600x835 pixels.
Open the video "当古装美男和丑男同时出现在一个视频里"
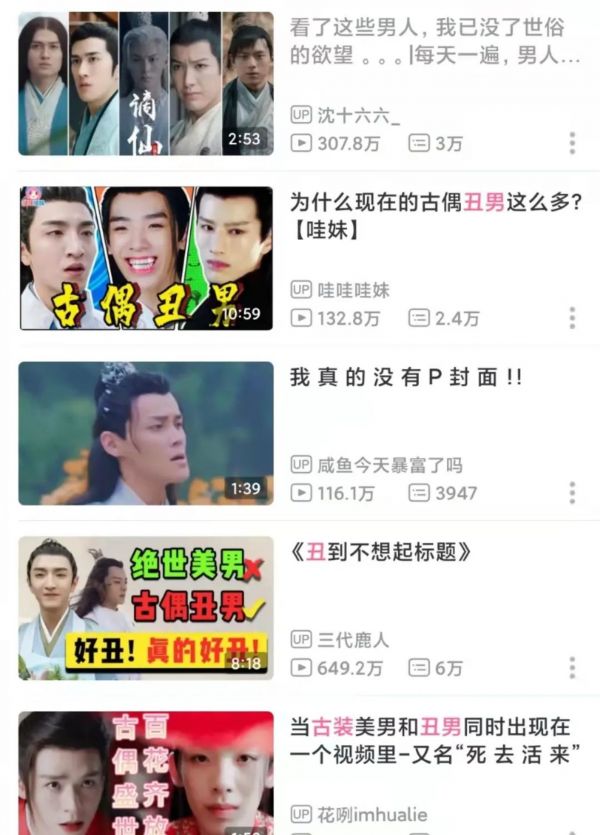pyautogui.click(x=145, y=772)
